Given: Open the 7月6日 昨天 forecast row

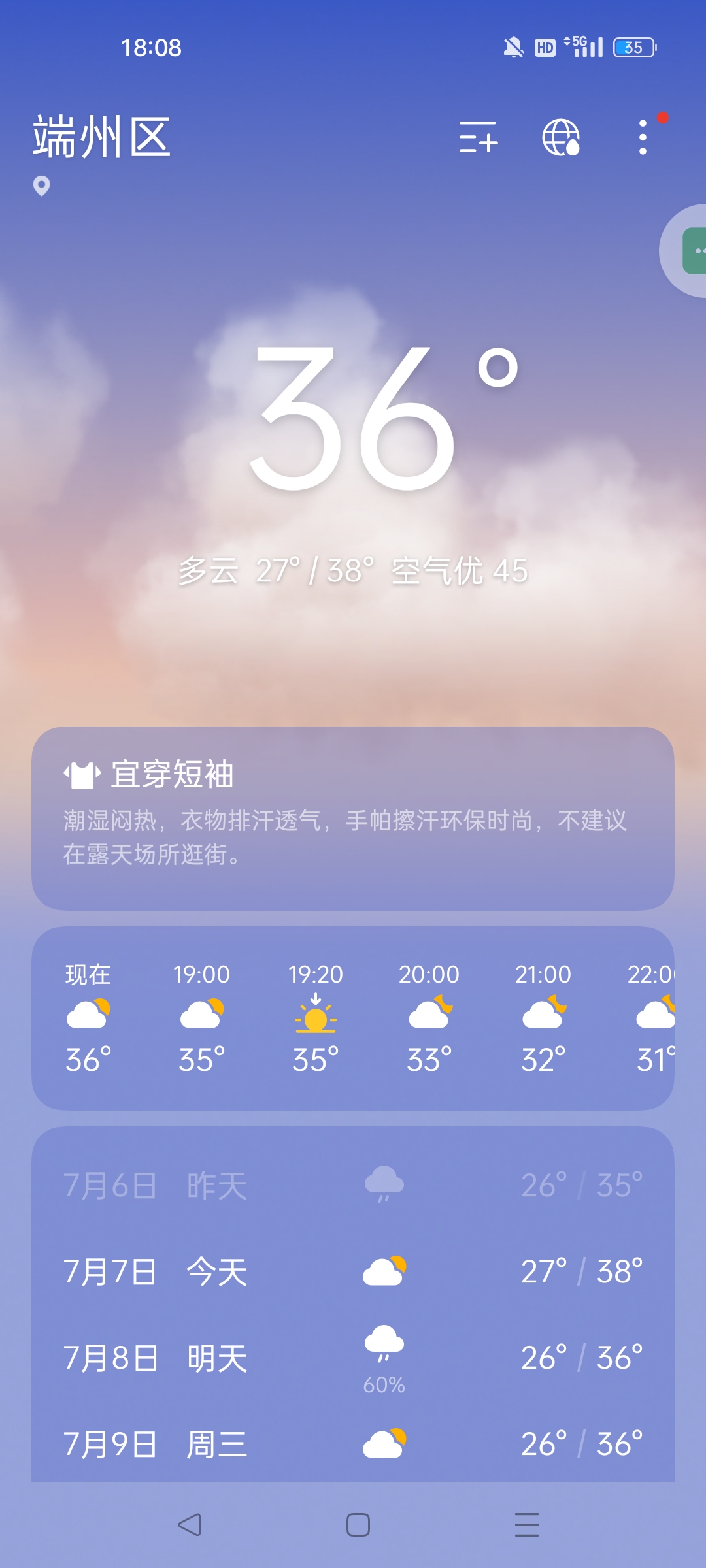Looking at the screenshot, I should pos(353,1185).
